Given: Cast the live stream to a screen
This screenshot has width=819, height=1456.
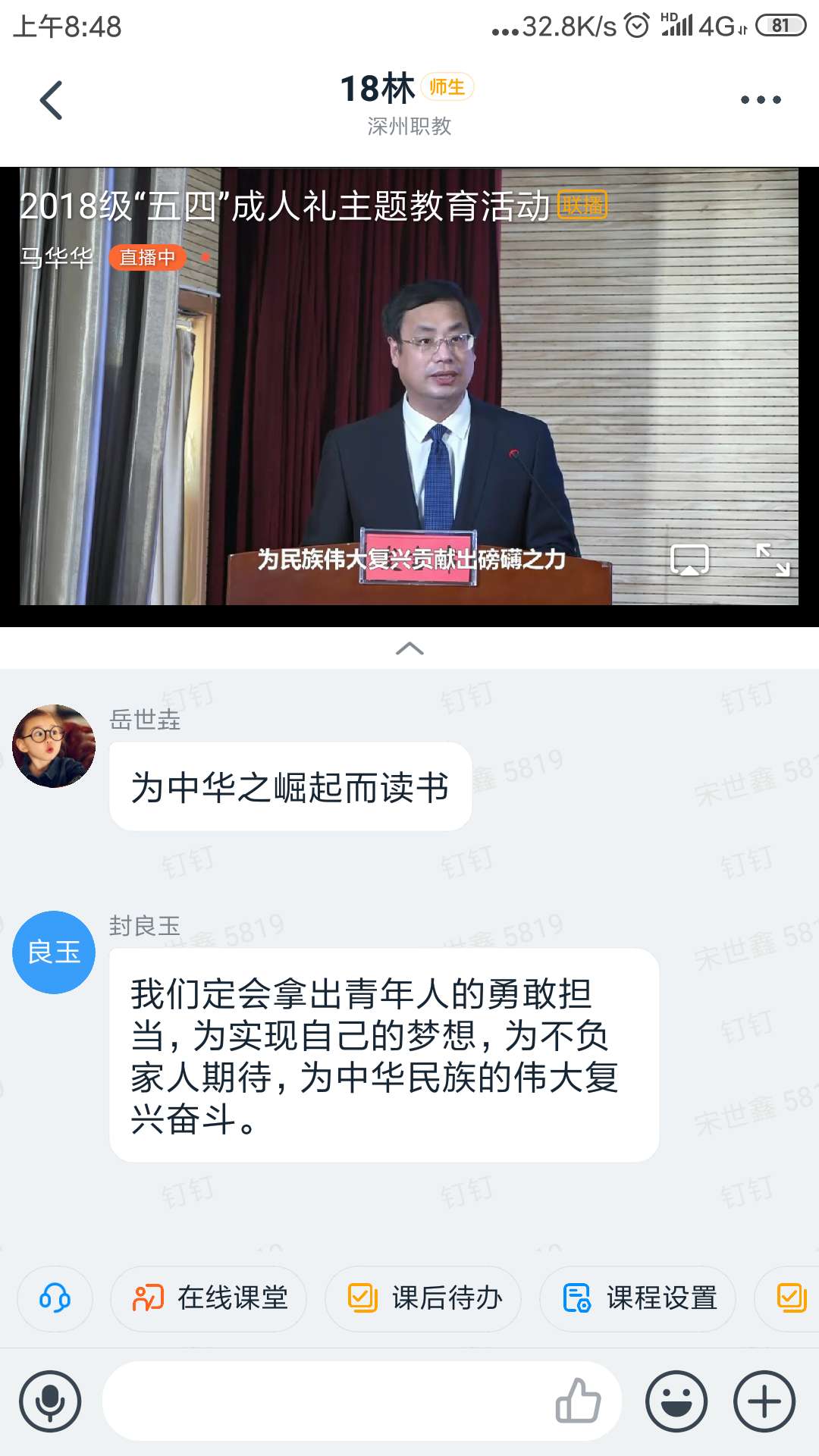Looking at the screenshot, I should tap(689, 560).
